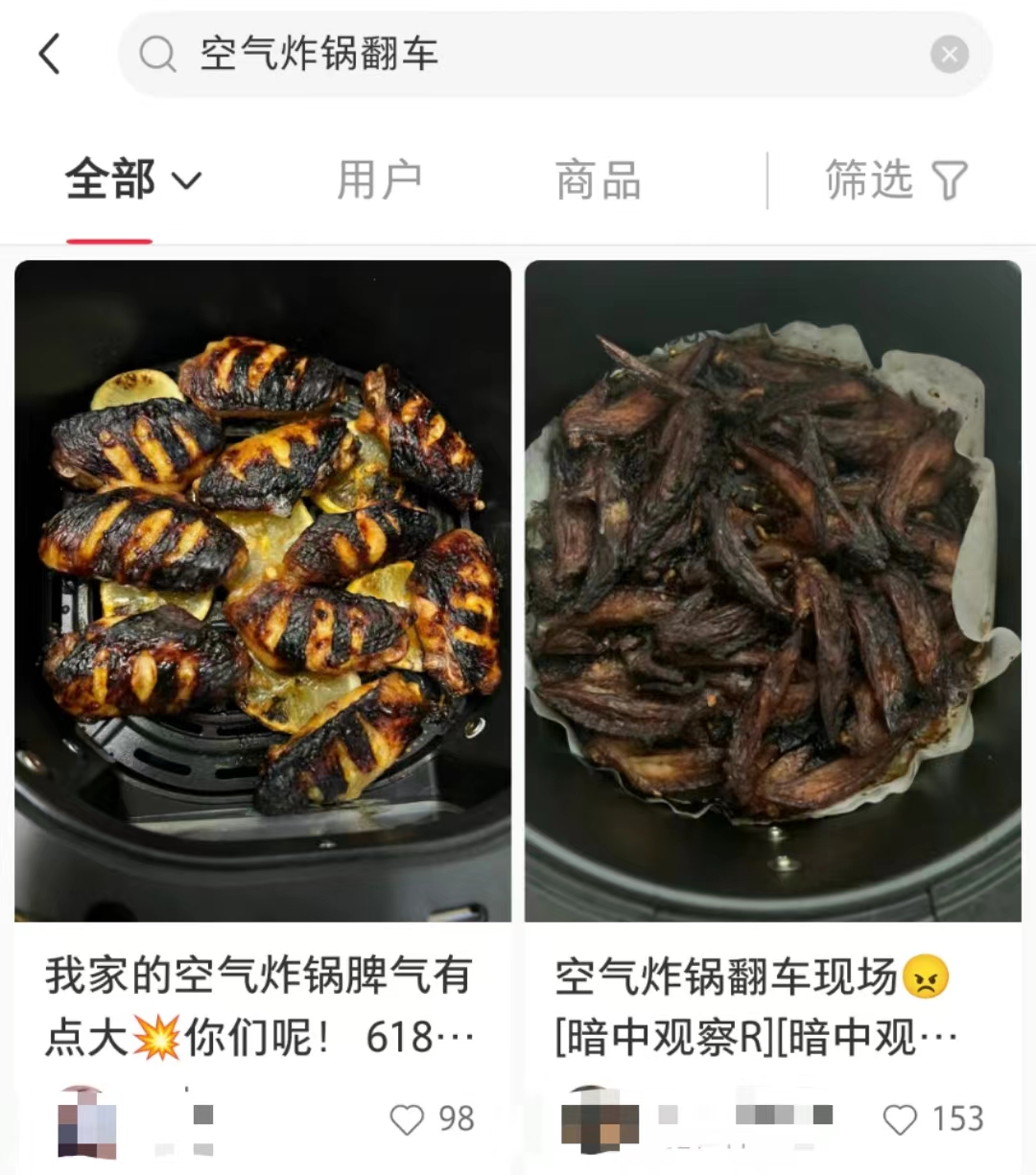Switch to the 商品 tab
1036x1175 pixels.
click(x=598, y=180)
